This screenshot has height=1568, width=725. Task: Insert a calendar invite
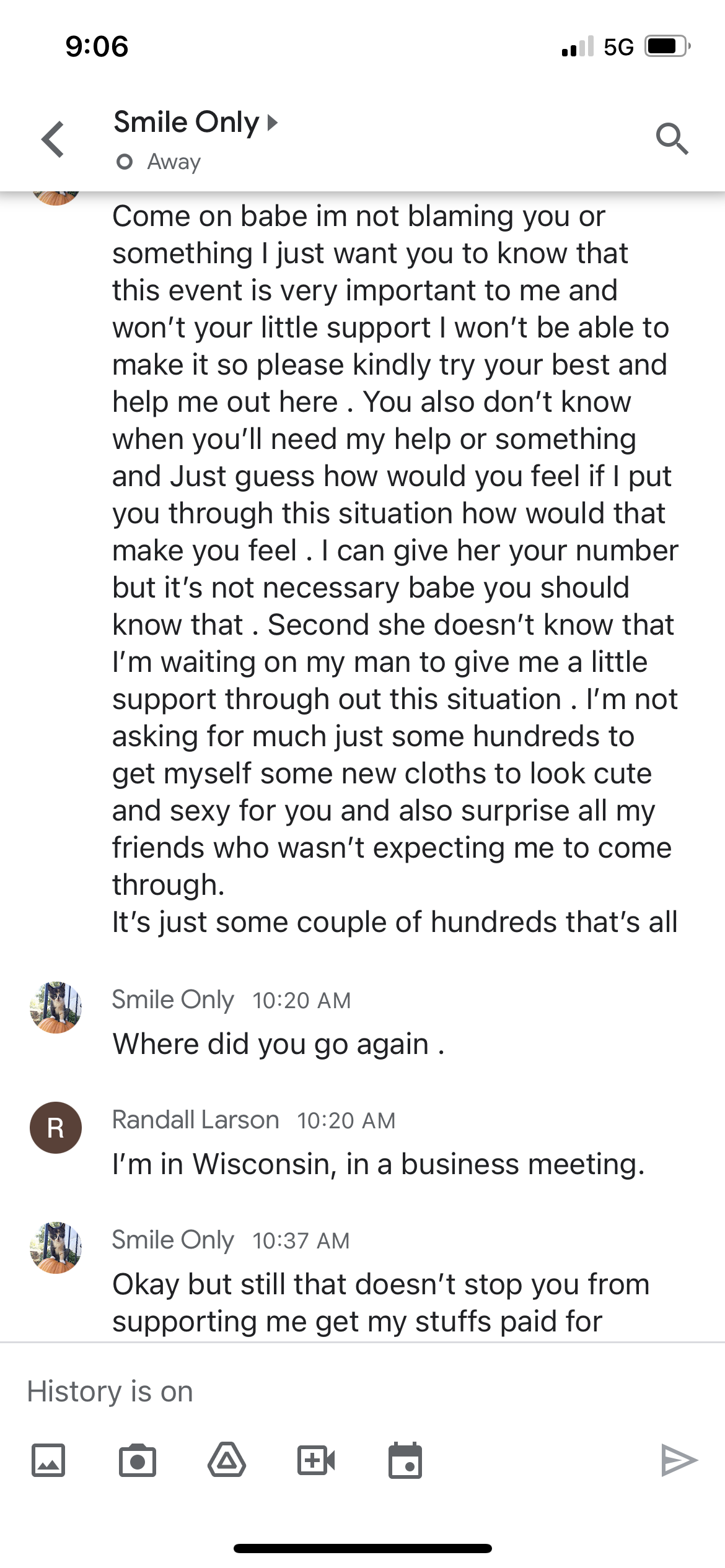(x=405, y=1461)
